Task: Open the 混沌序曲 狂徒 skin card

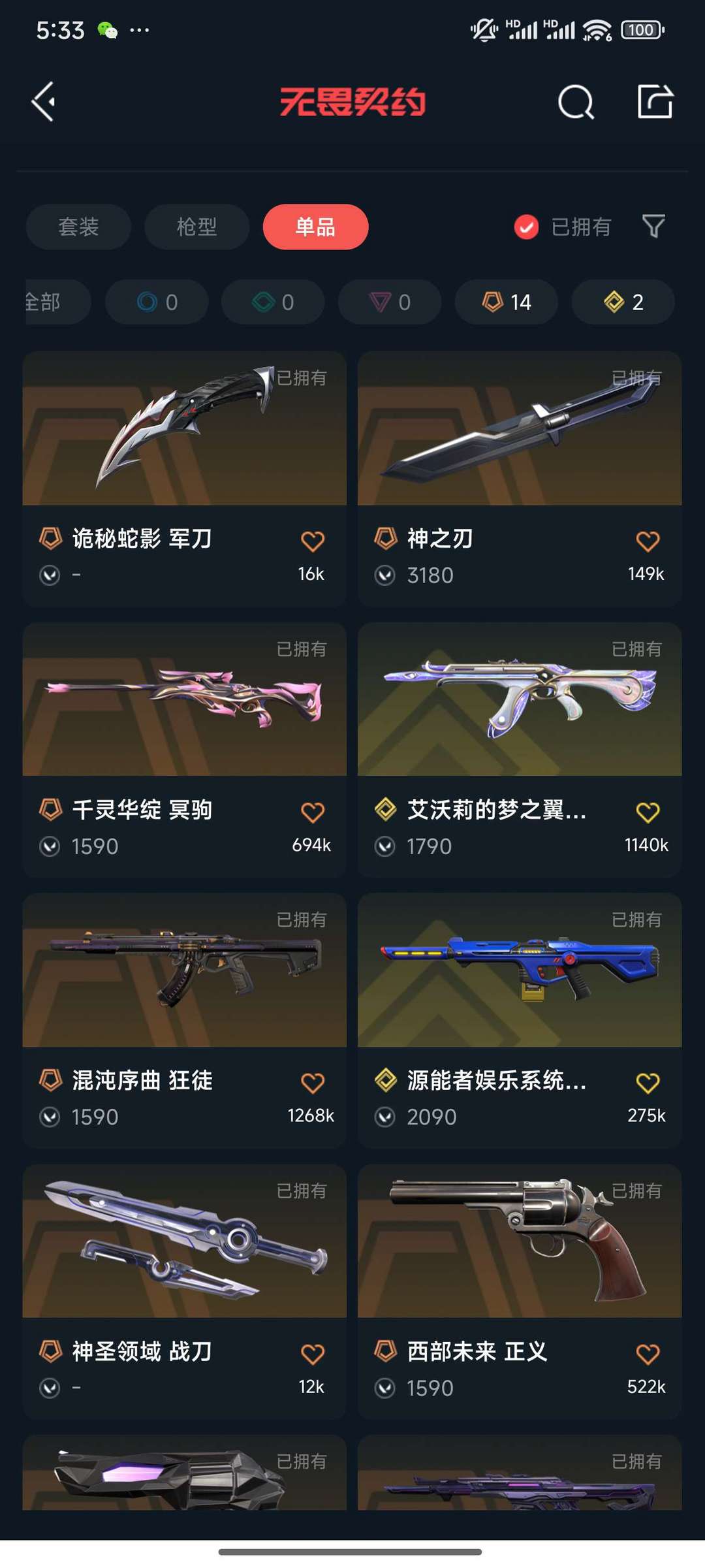Action: (x=185, y=1021)
